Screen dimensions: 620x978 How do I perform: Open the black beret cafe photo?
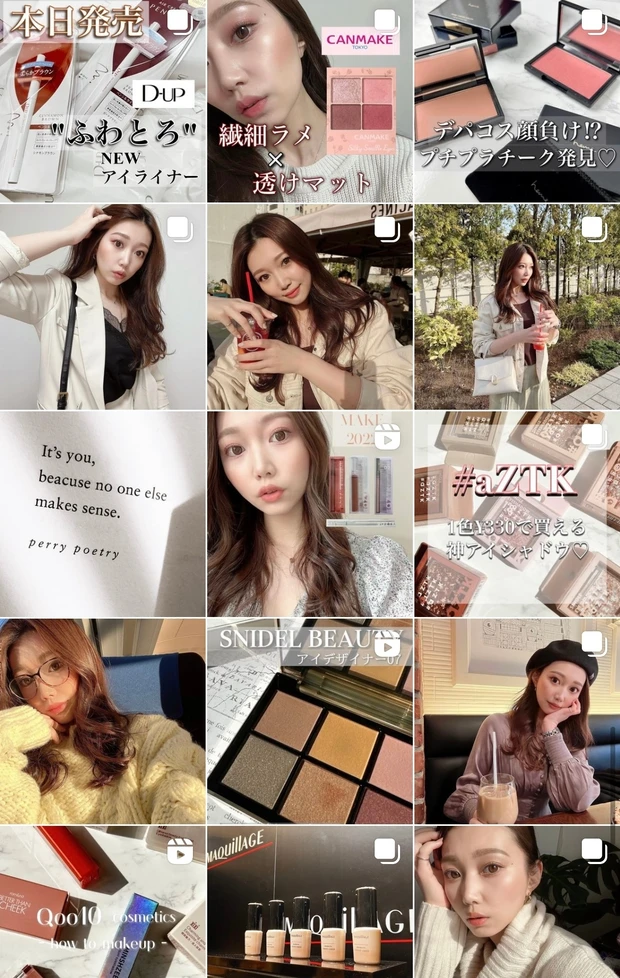(x=517, y=721)
